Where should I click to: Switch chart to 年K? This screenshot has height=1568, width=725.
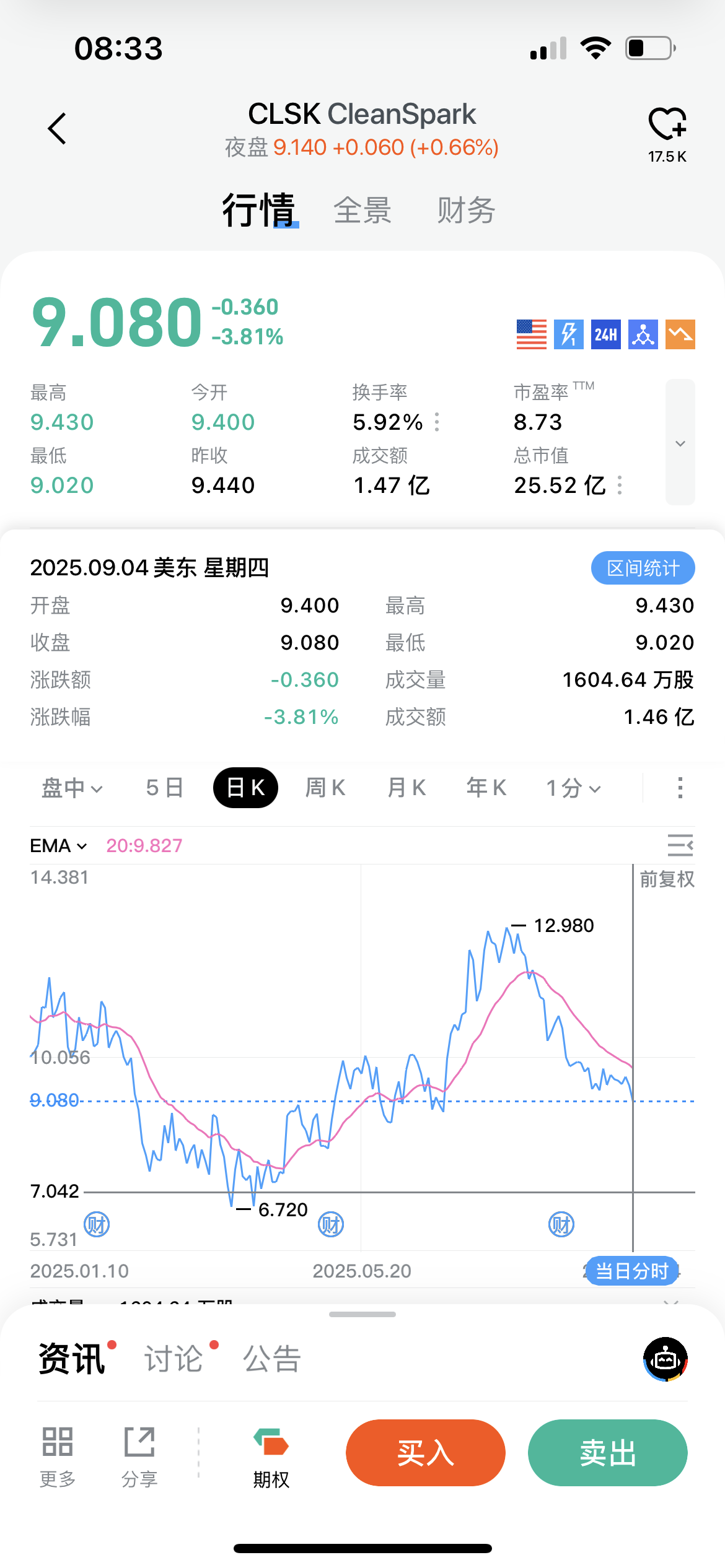click(486, 788)
